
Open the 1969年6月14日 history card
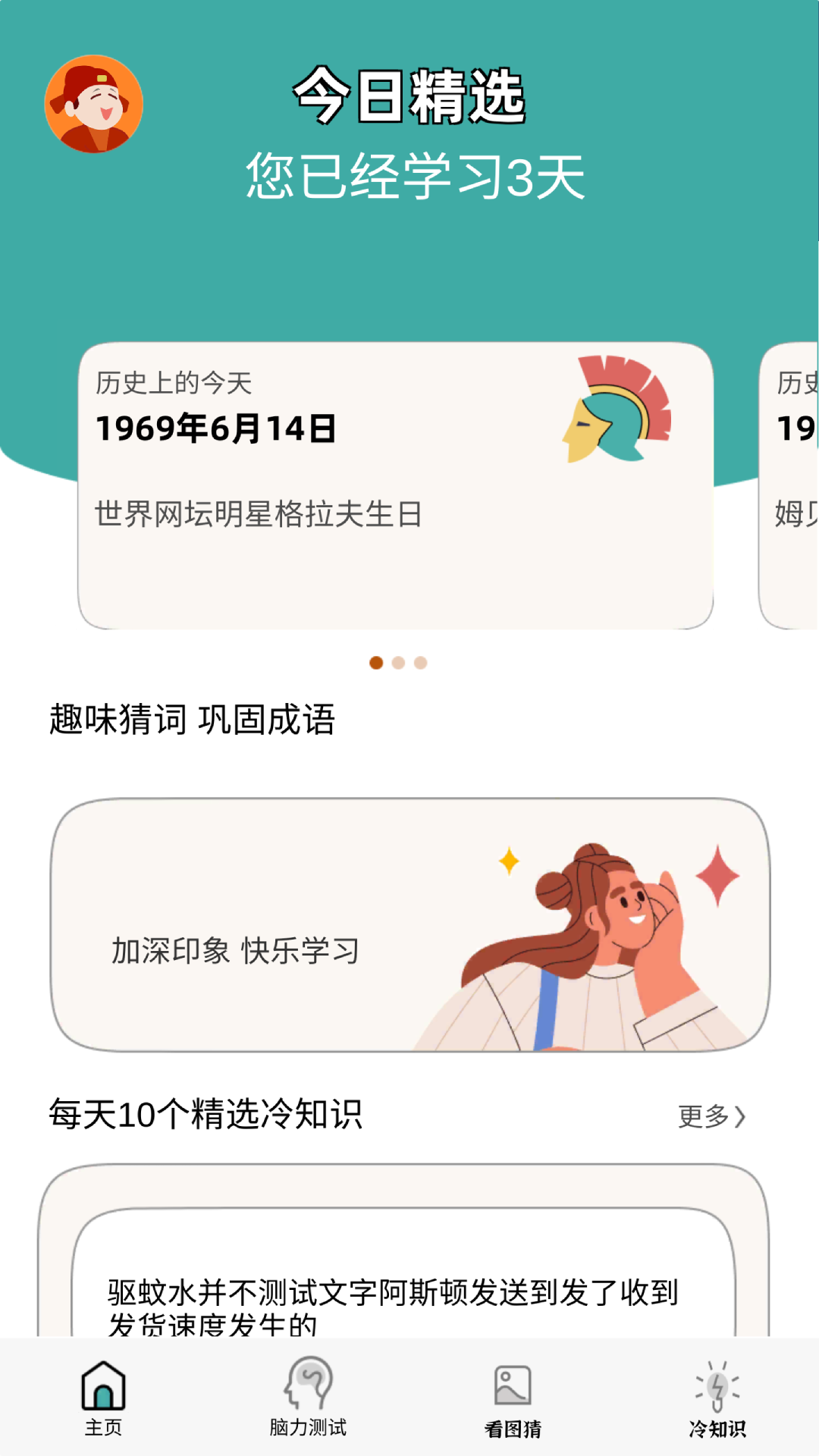(x=395, y=485)
